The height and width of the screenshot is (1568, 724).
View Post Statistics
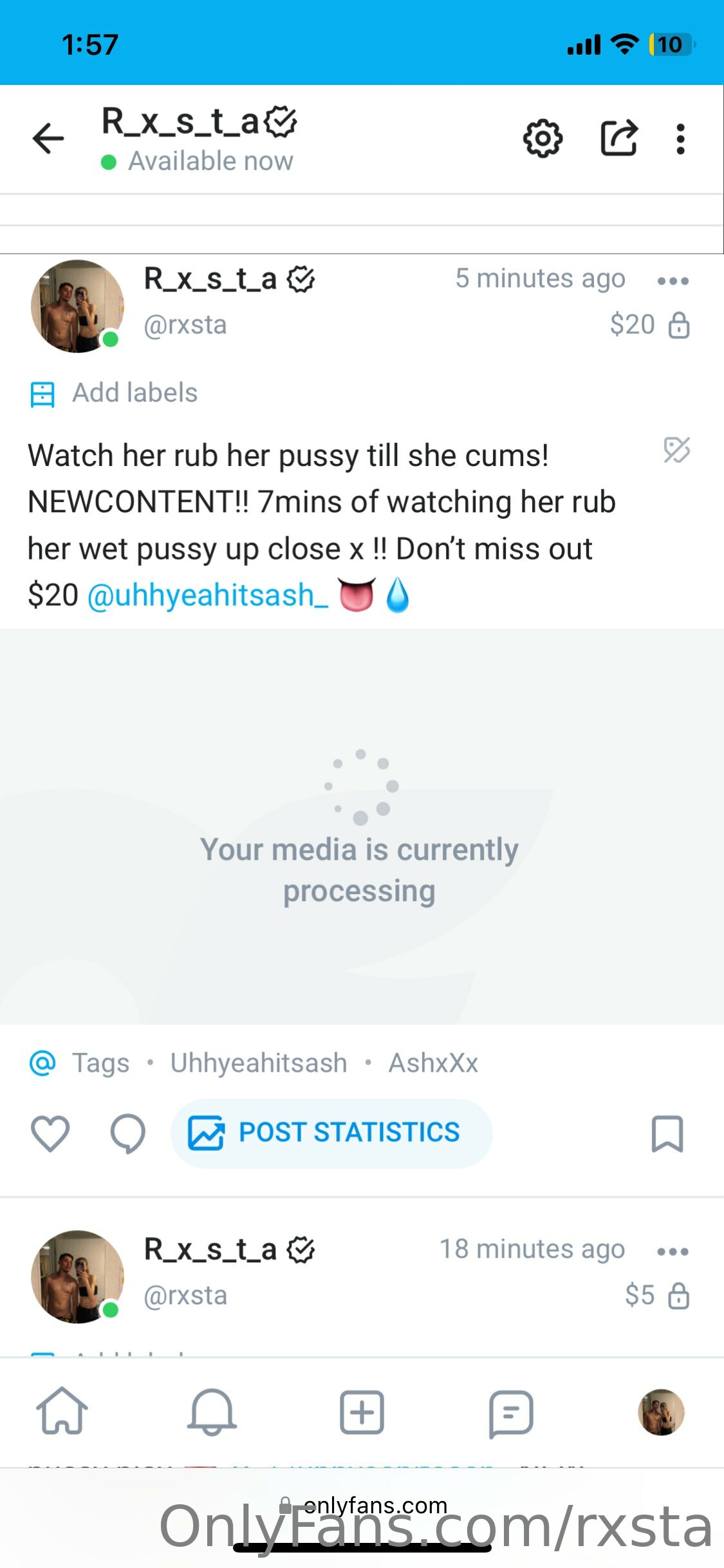coord(331,1133)
